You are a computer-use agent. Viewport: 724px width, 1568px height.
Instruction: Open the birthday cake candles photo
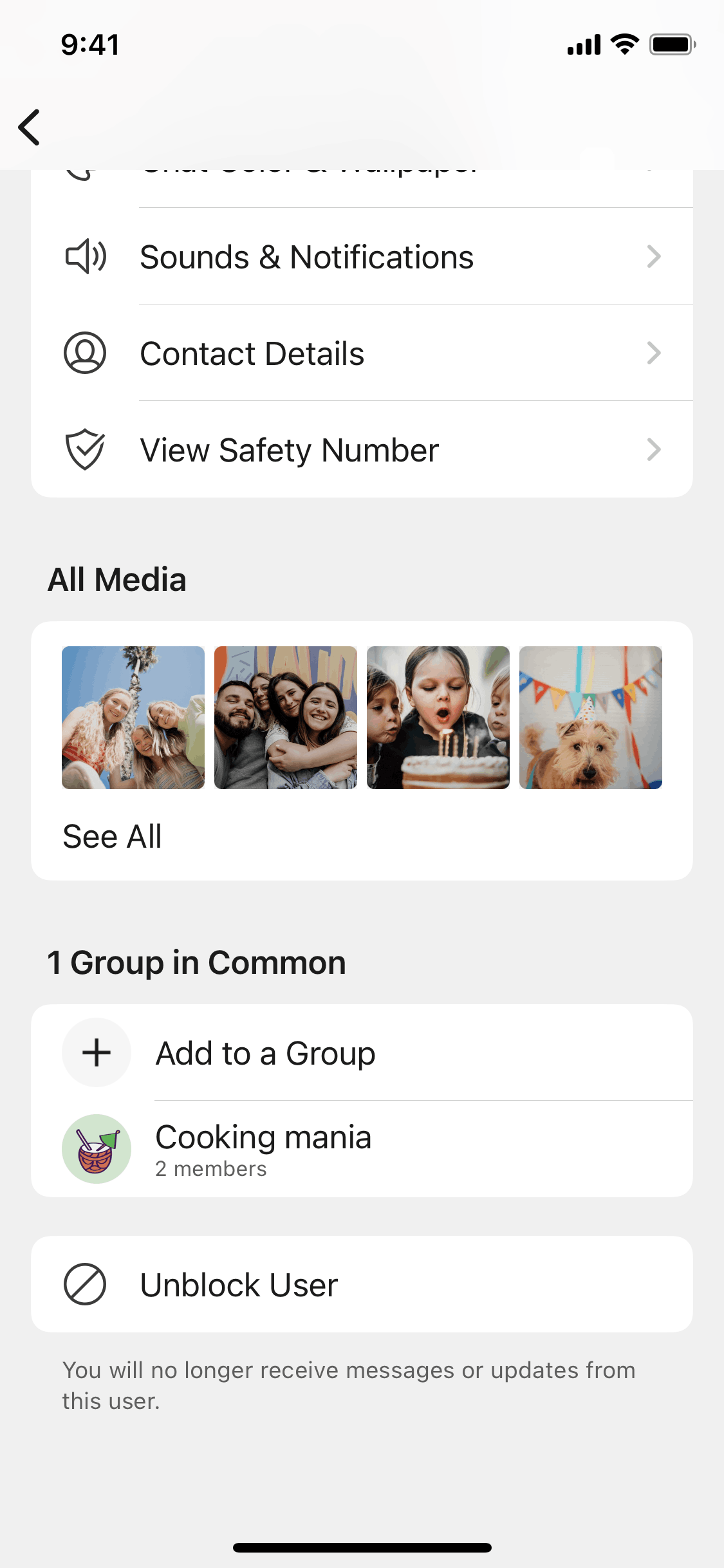pos(438,718)
